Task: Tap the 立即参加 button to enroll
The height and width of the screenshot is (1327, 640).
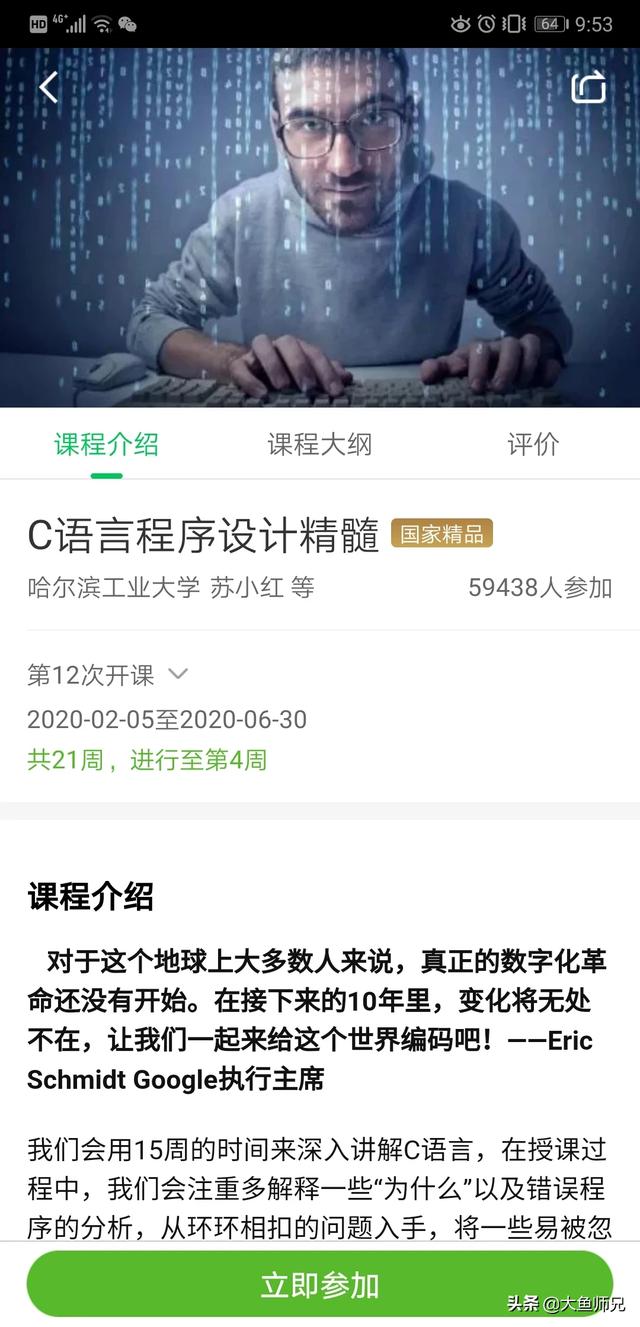Action: coord(319,1284)
